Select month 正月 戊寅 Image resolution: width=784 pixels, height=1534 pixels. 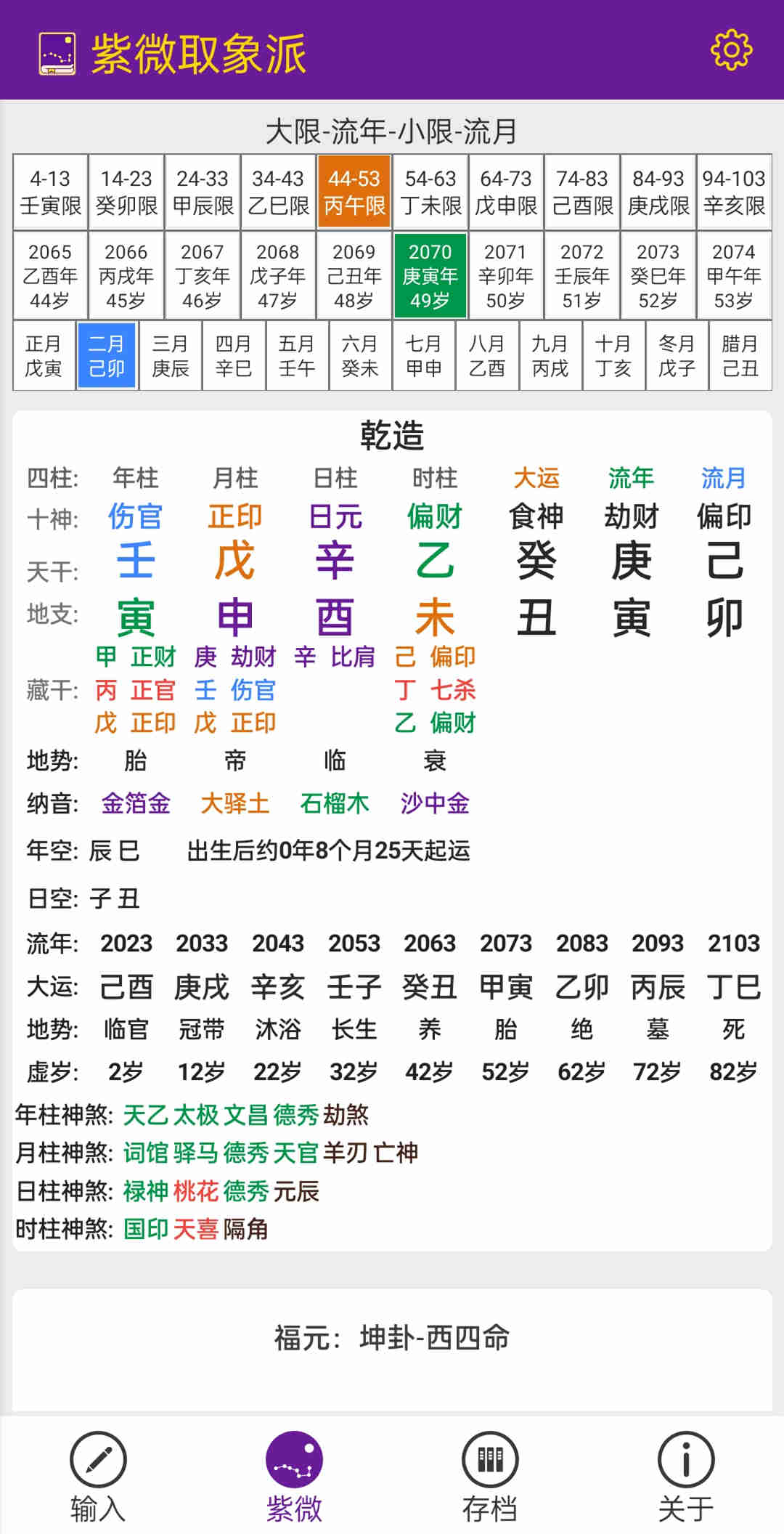click(44, 356)
